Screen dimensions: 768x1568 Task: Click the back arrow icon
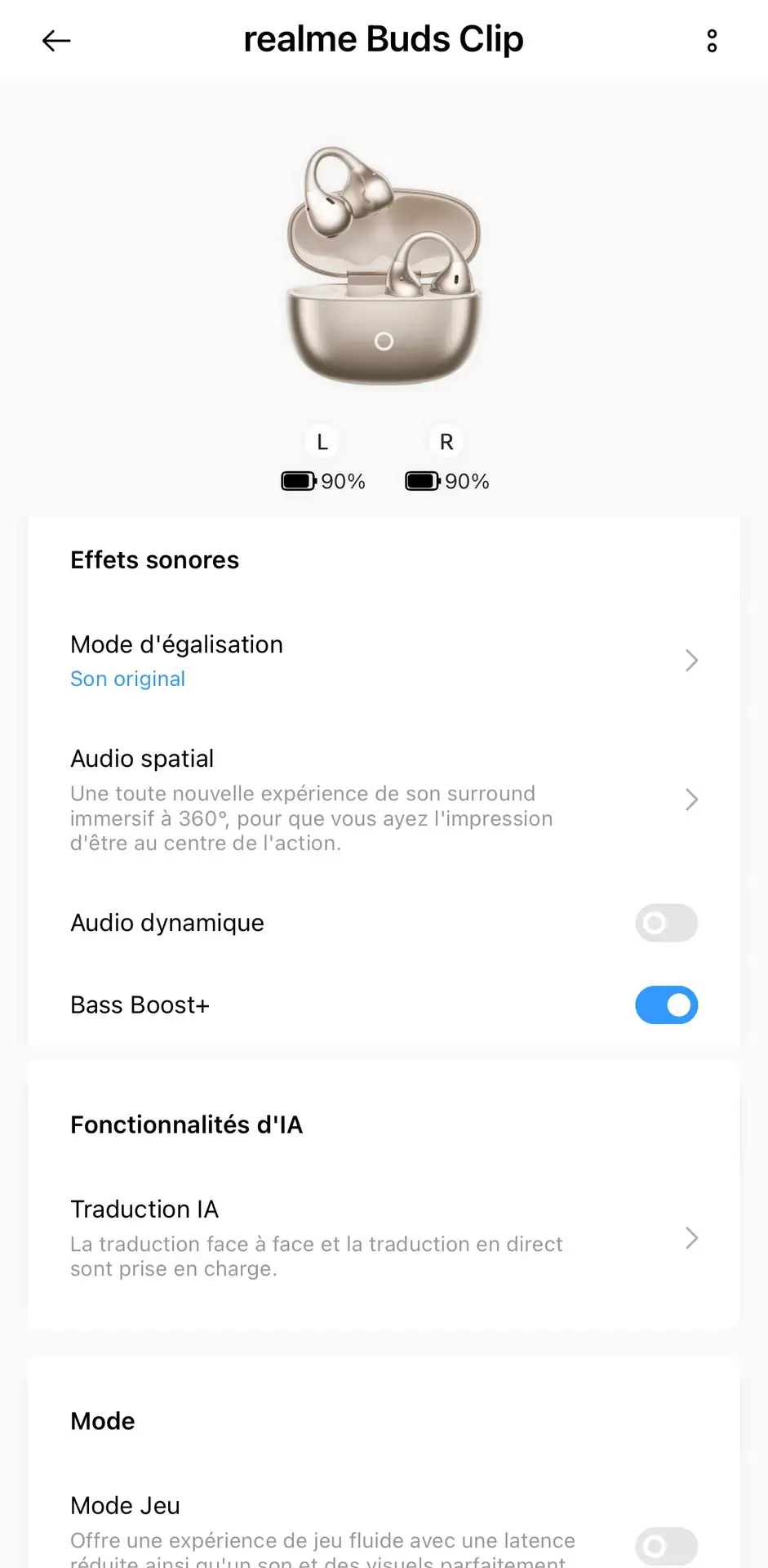pos(55,40)
